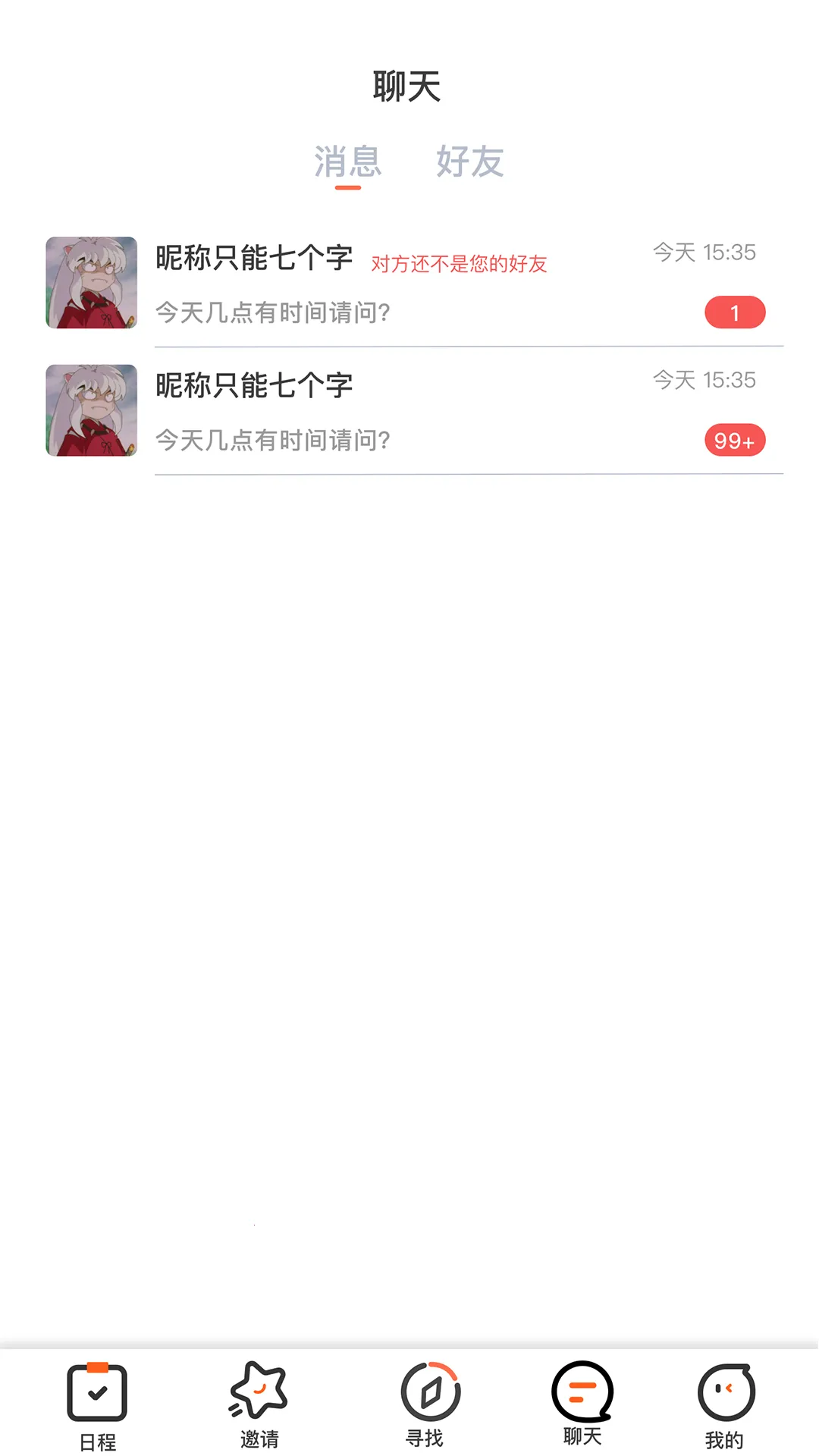819x1456 pixels.
Task: Switch to the 好友 tab
Action: tap(470, 161)
